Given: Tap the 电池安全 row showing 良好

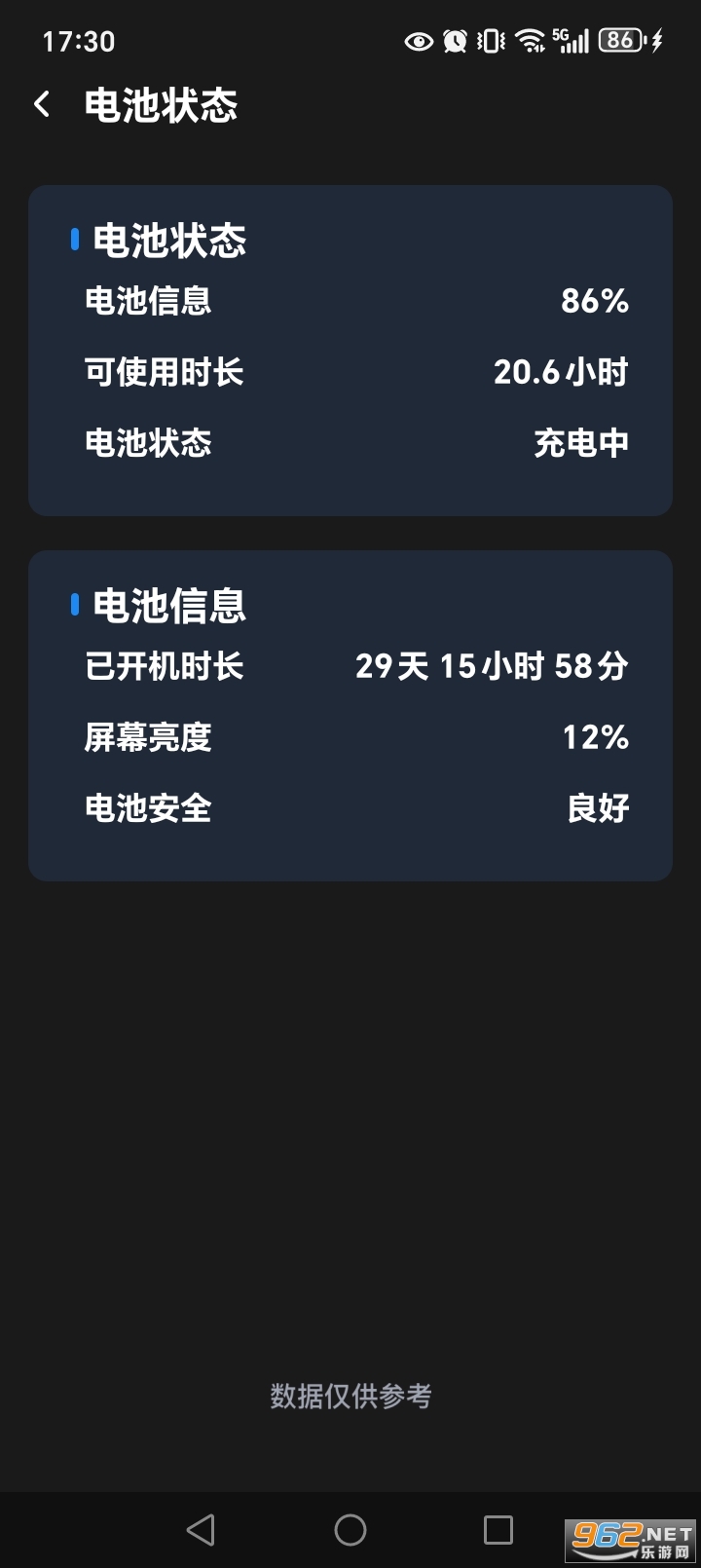Looking at the screenshot, I should point(350,808).
